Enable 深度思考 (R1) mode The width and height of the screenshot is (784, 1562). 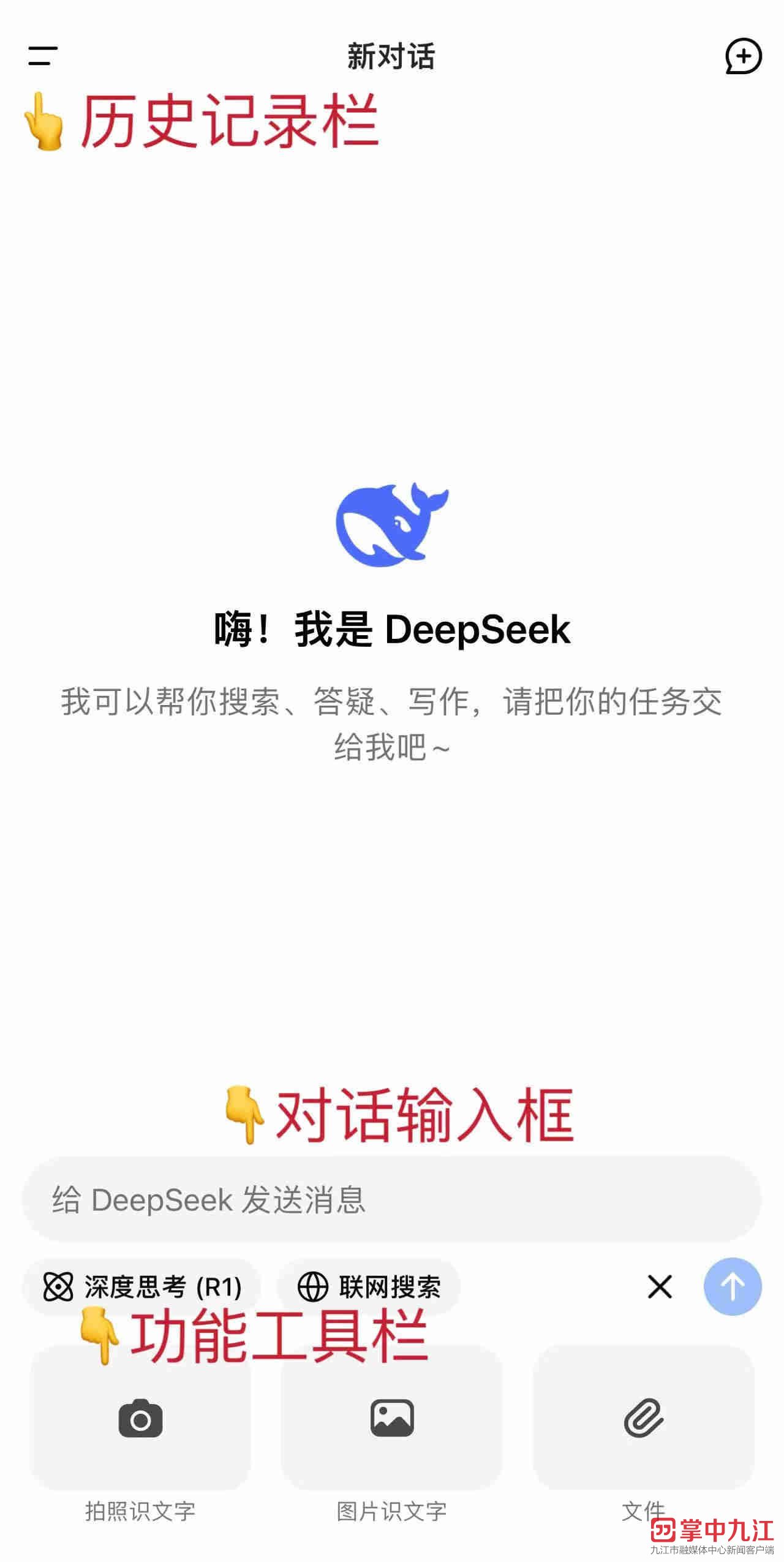pos(142,1286)
